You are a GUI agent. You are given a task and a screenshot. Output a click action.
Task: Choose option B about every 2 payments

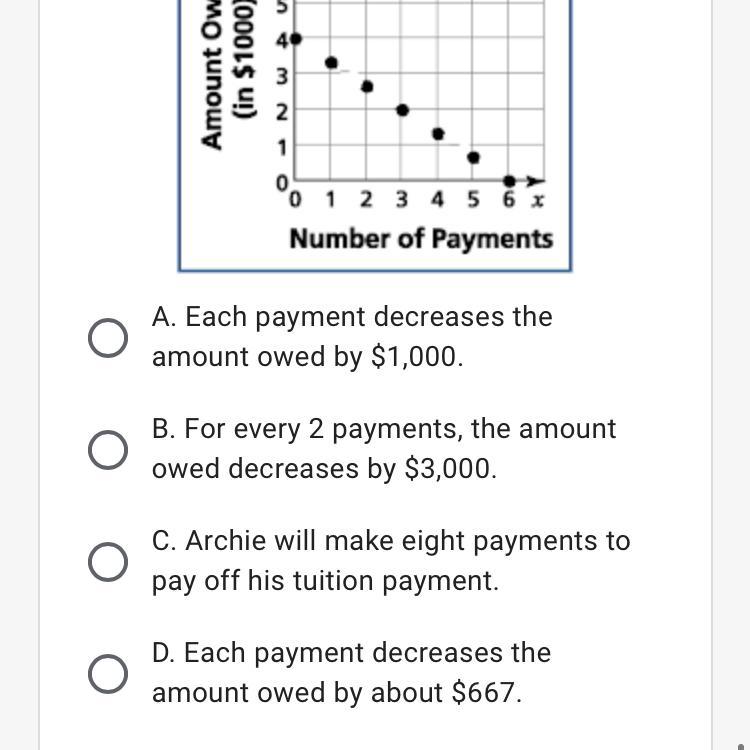pos(108,450)
